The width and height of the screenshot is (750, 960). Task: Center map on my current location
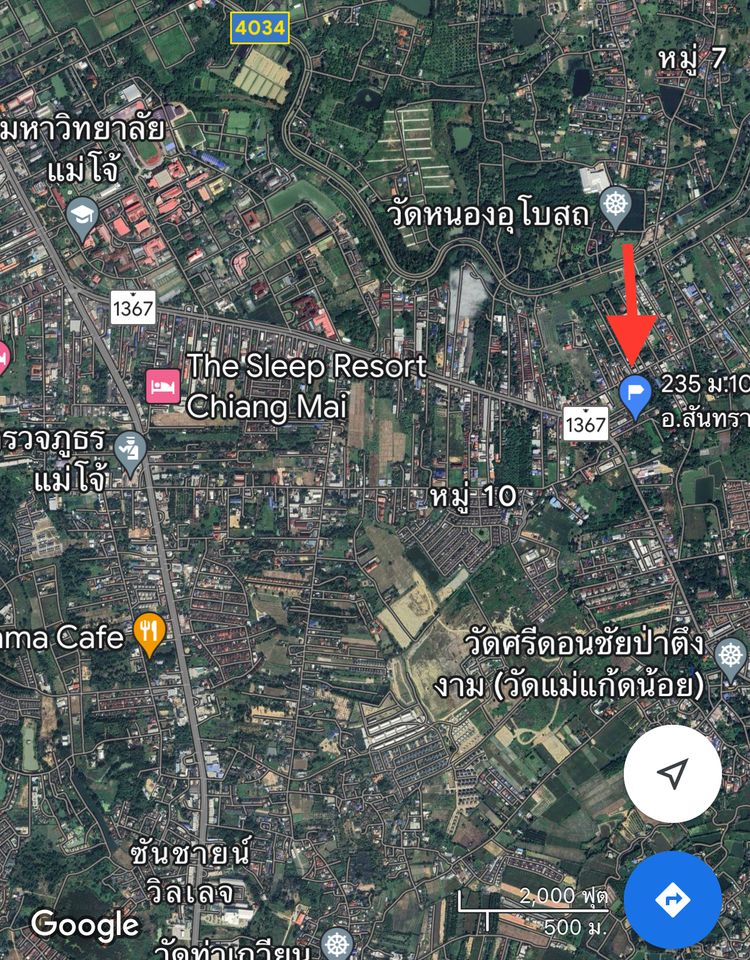pyautogui.click(x=673, y=771)
